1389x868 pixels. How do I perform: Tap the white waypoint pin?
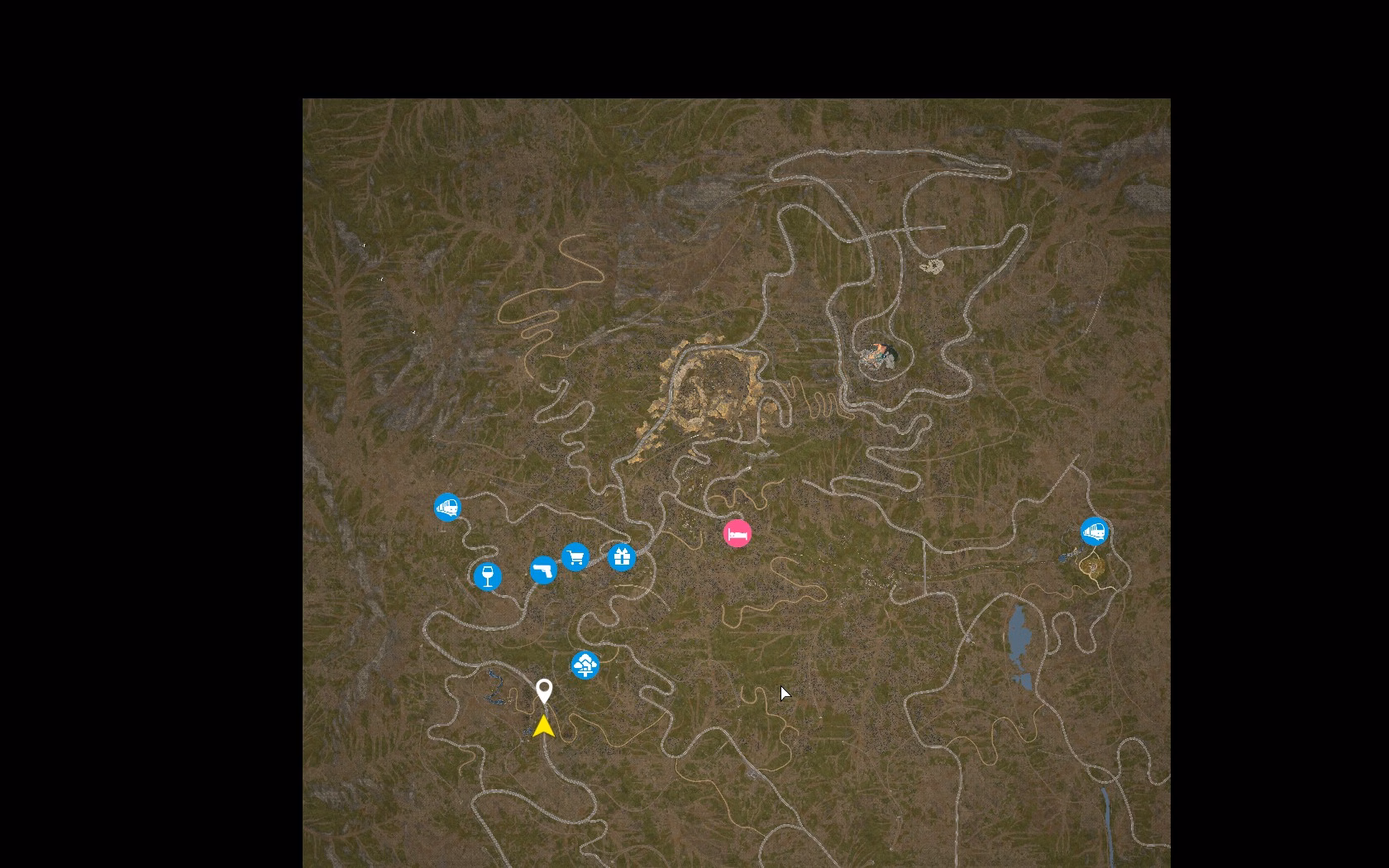point(544,689)
